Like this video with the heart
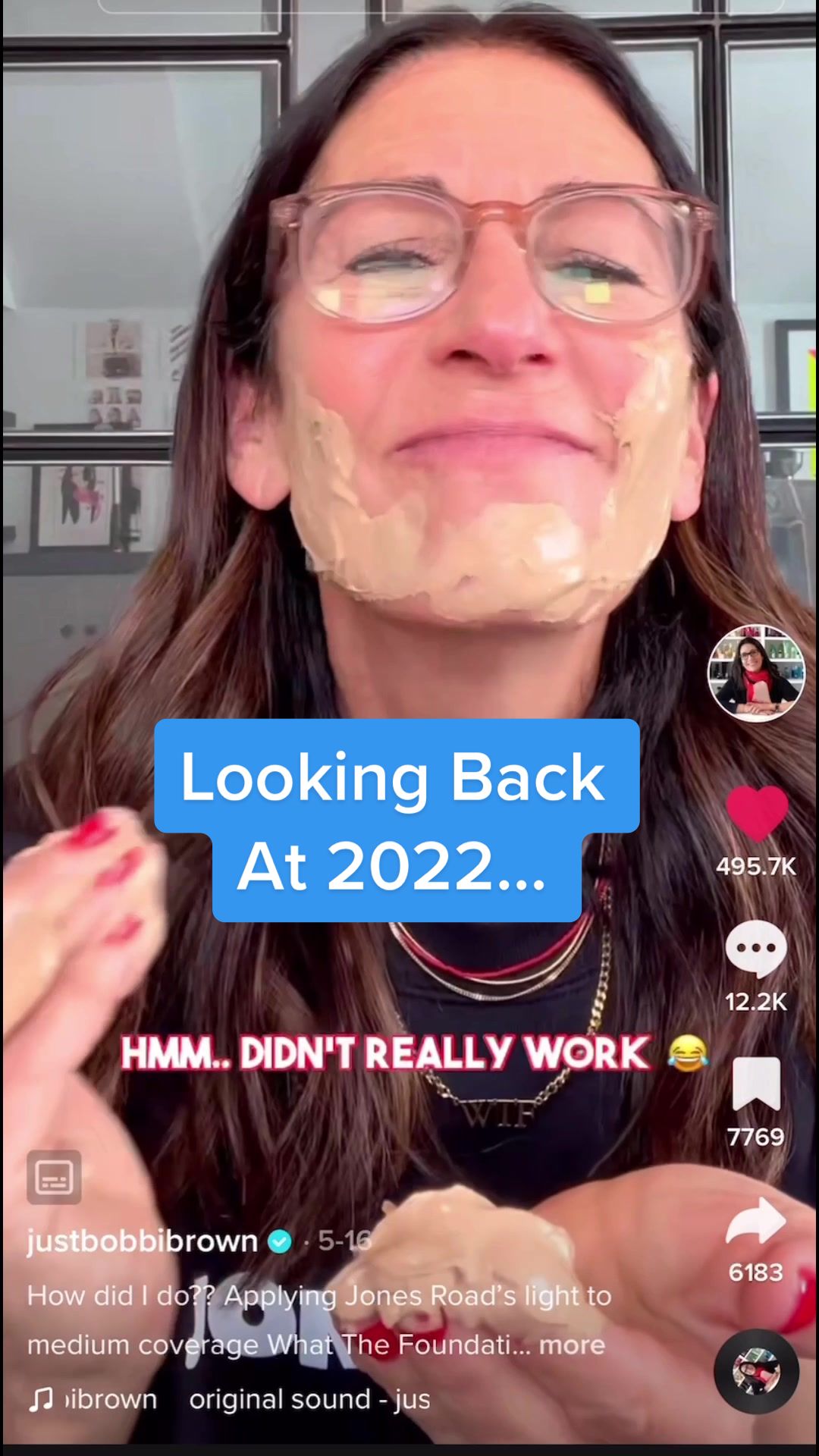The width and height of the screenshot is (819, 1456). point(756,813)
